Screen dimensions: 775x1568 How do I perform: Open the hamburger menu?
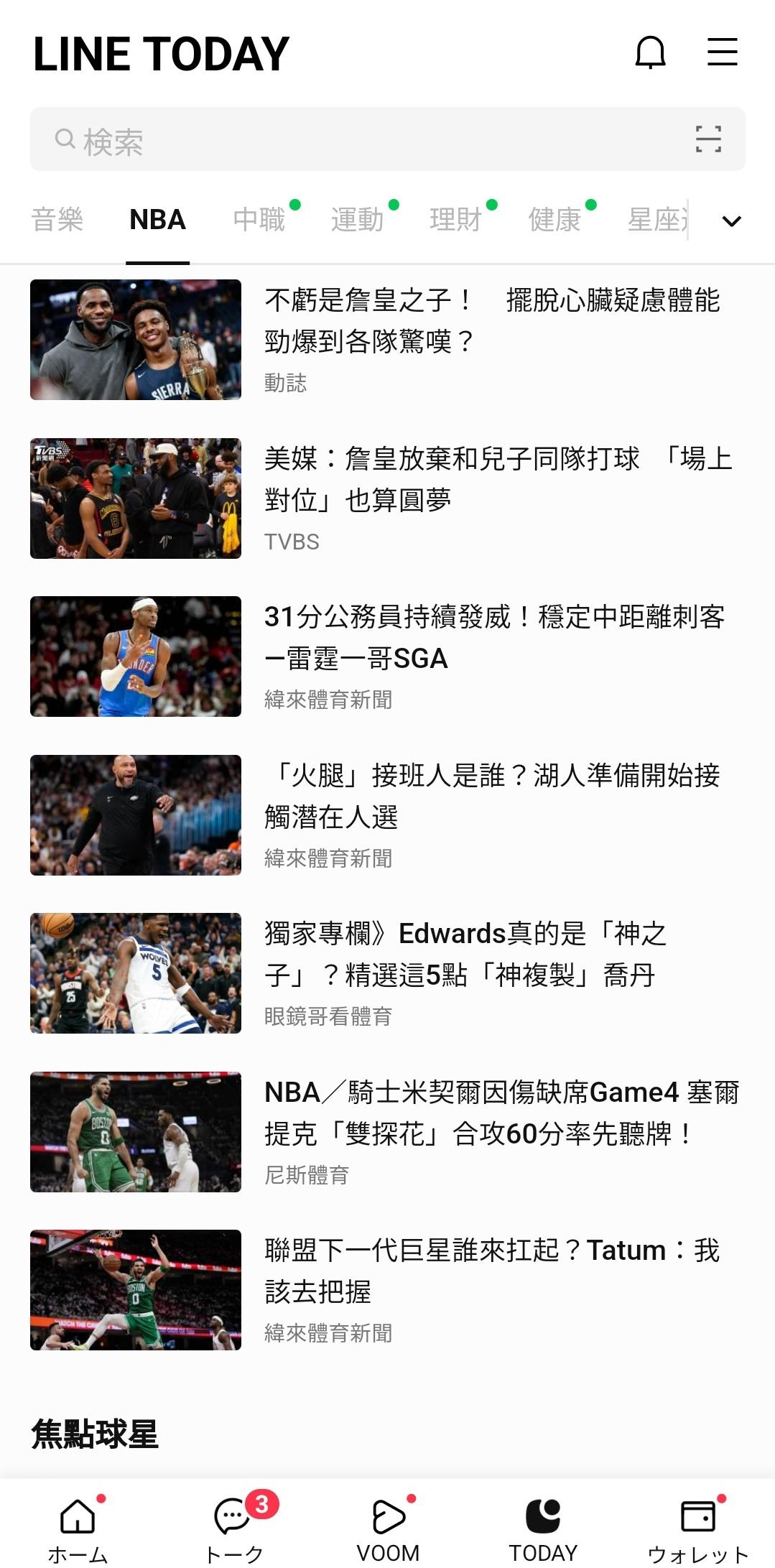pyautogui.click(x=722, y=52)
